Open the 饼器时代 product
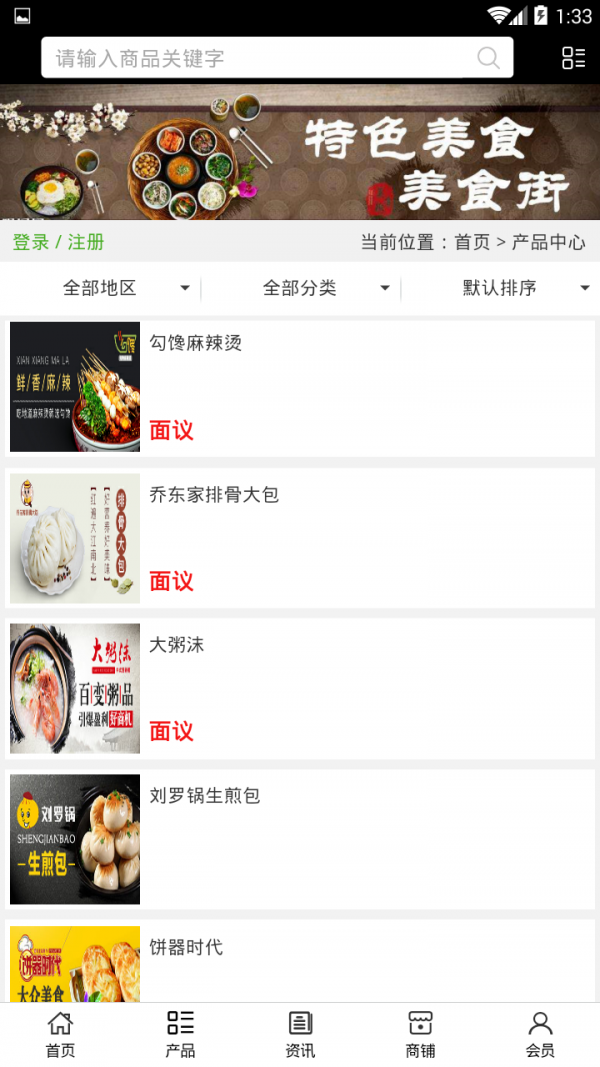The height and width of the screenshot is (1067, 600). point(300,962)
